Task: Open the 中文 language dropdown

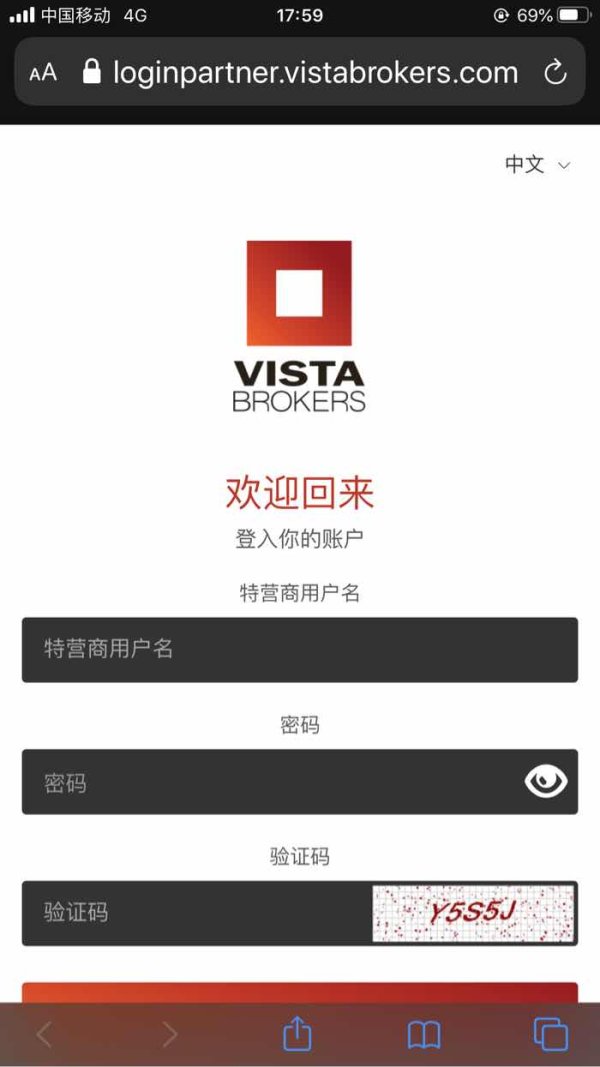Action: (537, 165)
